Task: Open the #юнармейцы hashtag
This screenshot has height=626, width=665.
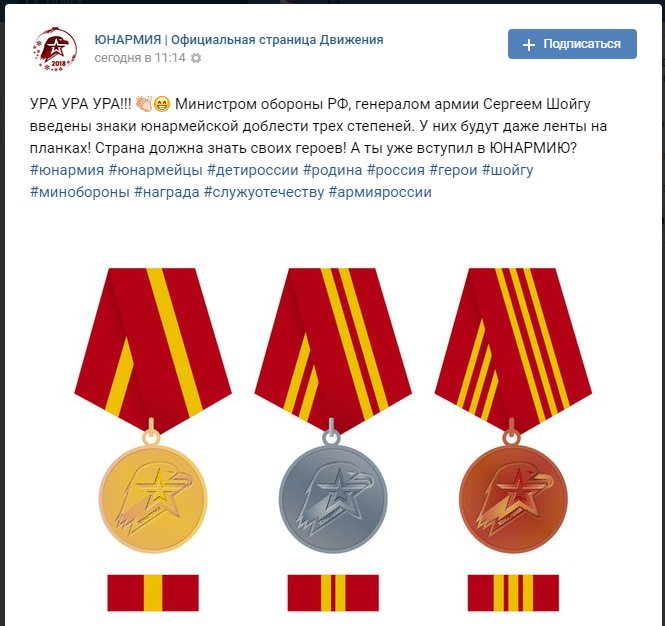Action: pyautogui.click(x=155, y=170)
